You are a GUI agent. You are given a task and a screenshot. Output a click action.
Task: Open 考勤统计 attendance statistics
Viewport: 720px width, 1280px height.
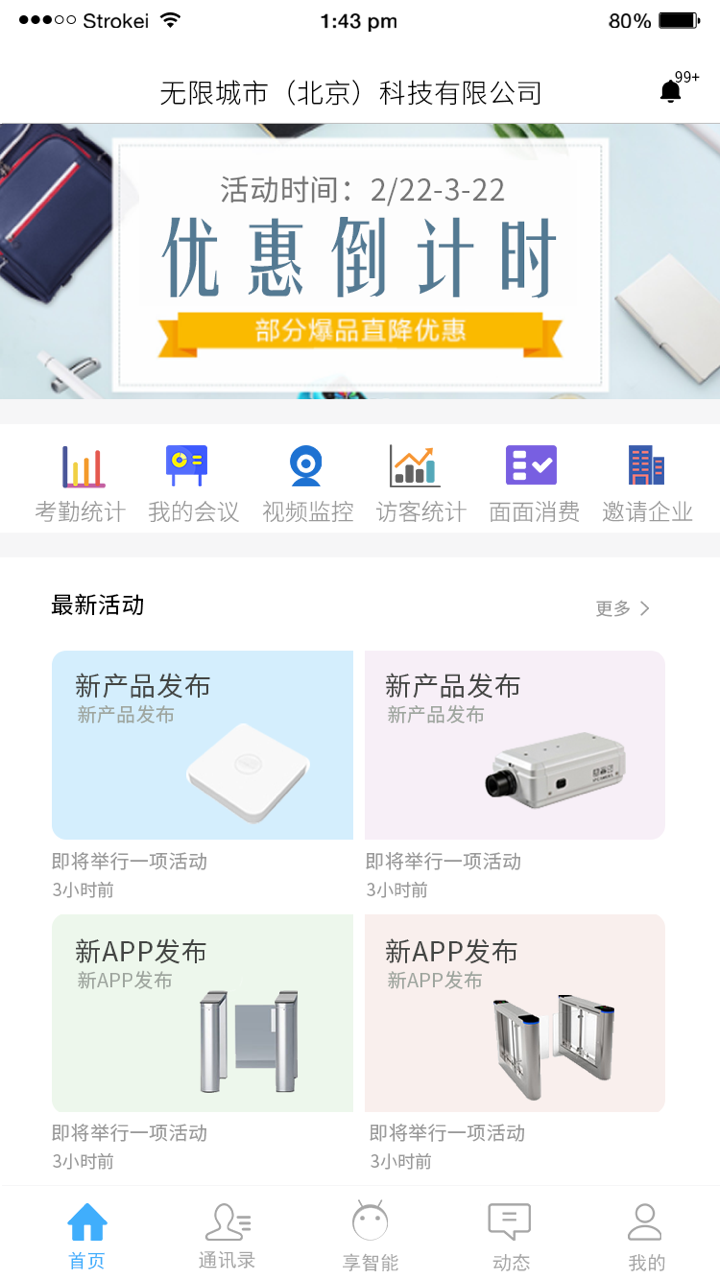tap(81, 484)
